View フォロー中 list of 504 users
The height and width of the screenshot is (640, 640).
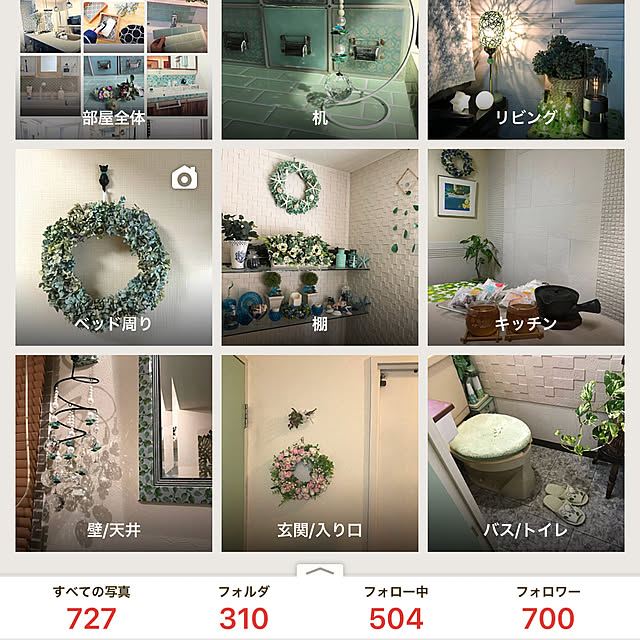click(x=396, y=608)
